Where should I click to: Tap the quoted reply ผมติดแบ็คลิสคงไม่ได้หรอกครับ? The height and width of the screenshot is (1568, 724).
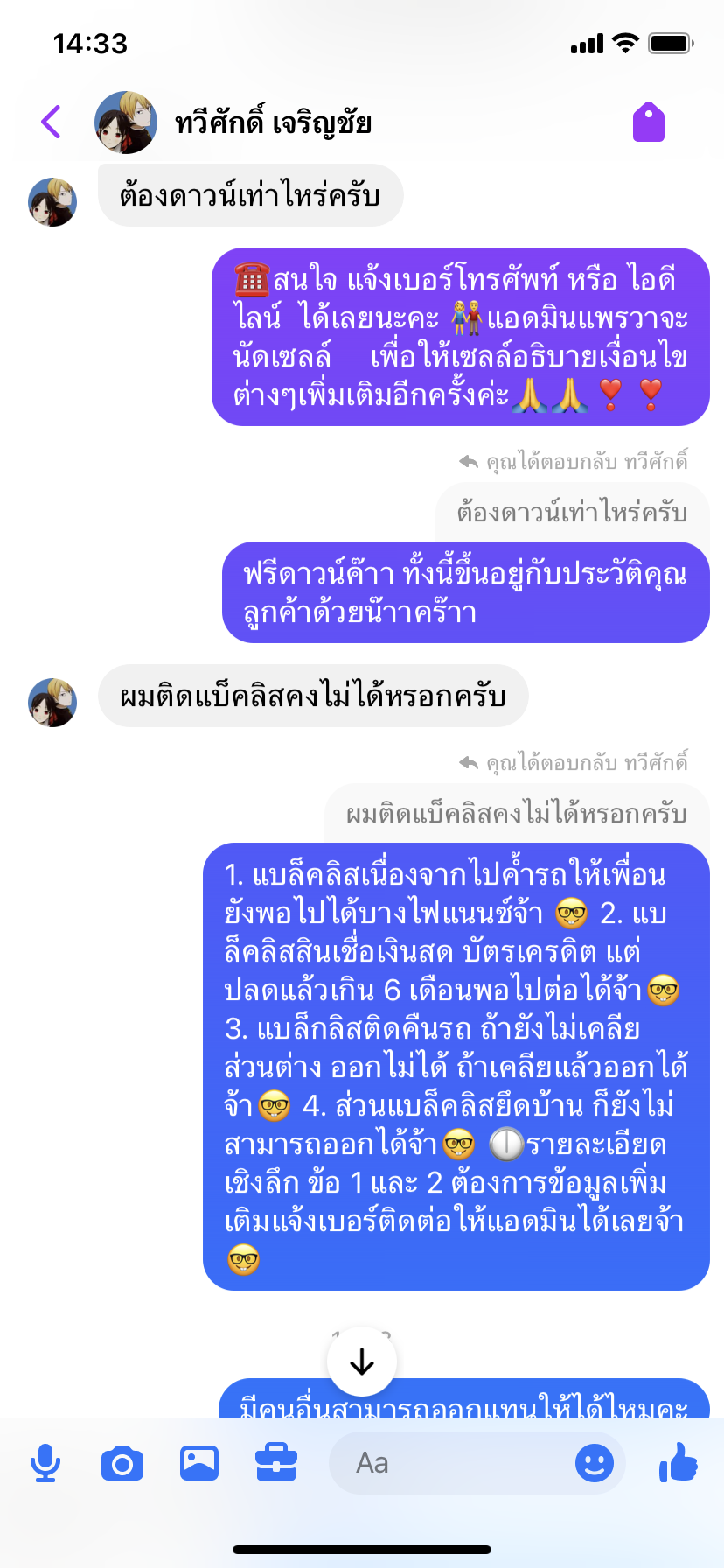pyautogui.click(x=517, y=814)
